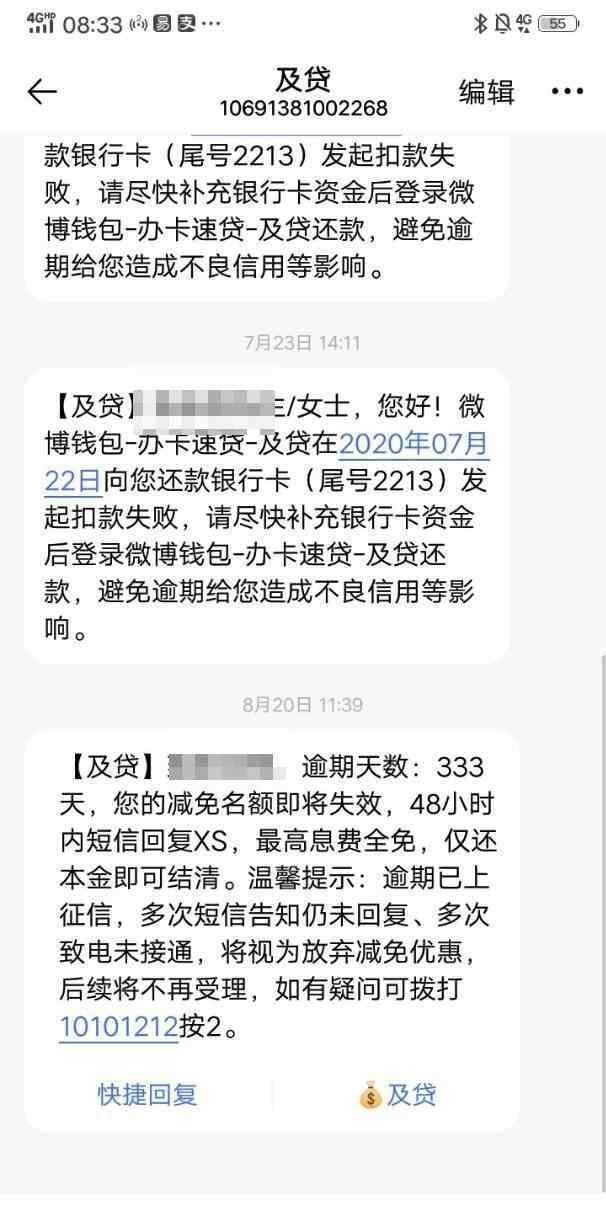Tap 编辑 to edit the conversation
606x1215 pixels.
(486, 92)
